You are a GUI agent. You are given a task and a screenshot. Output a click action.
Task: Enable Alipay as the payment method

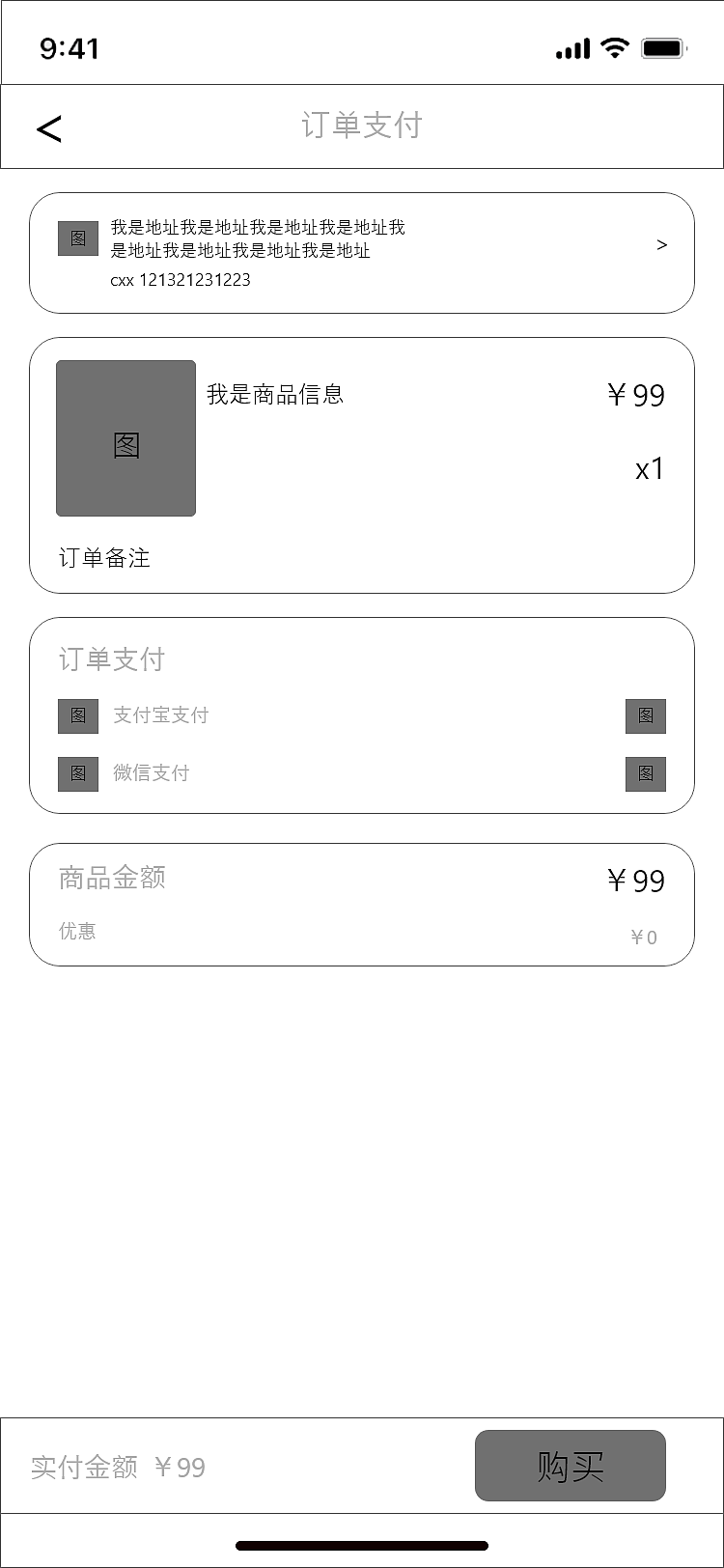click(646, 715)
